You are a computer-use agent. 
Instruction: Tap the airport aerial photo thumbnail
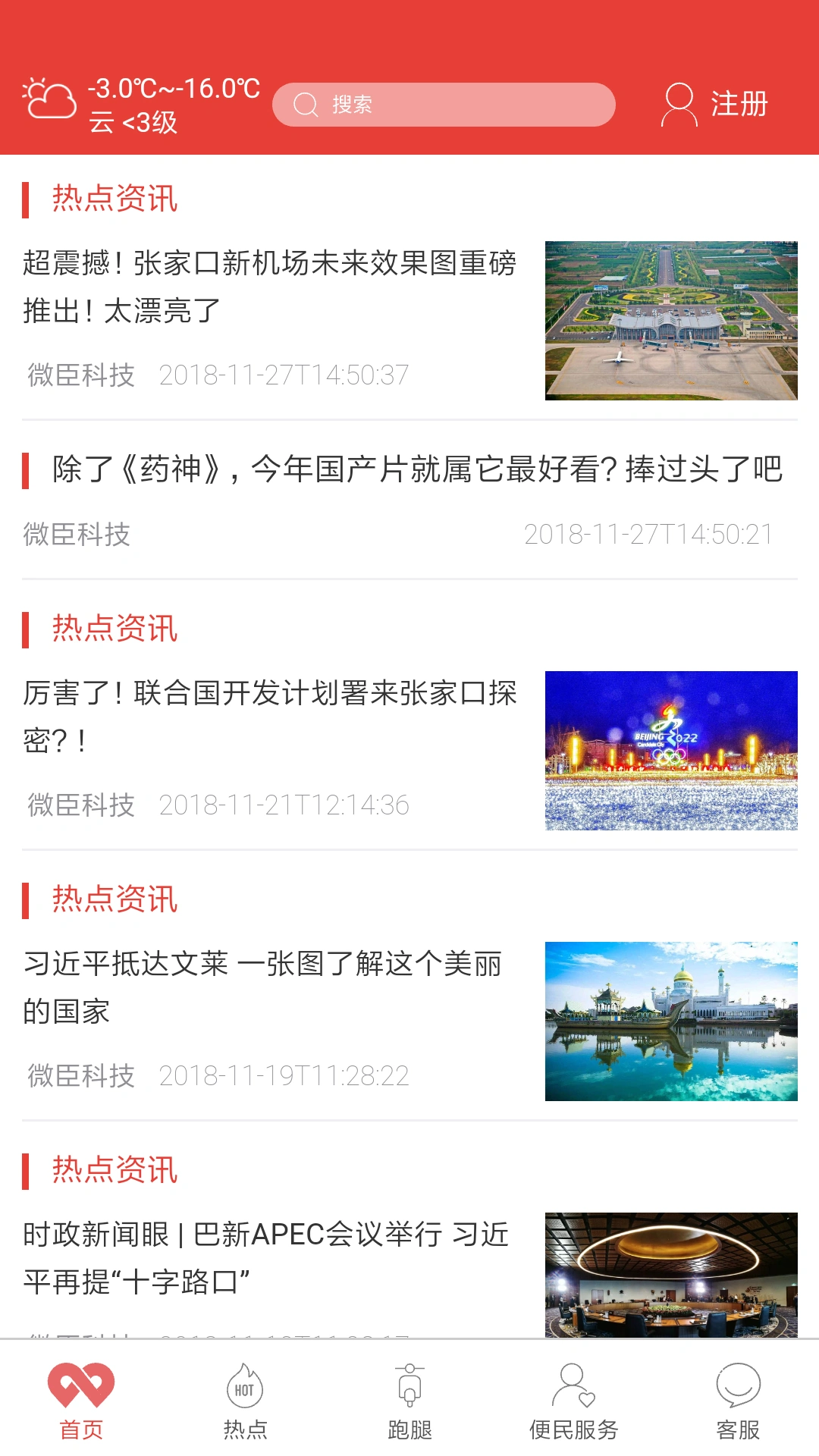click(672, 318)
